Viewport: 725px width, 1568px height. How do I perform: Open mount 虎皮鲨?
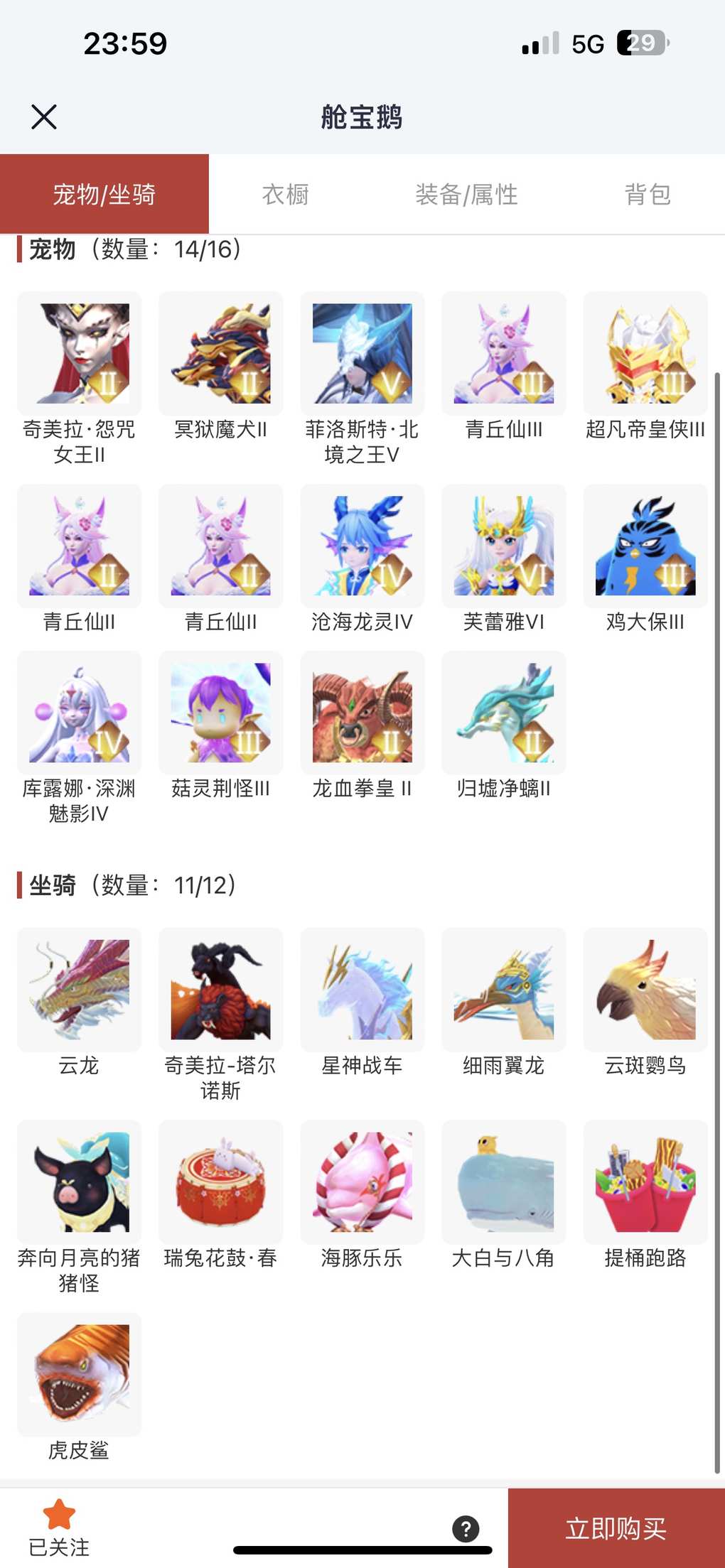(79, 1374)
